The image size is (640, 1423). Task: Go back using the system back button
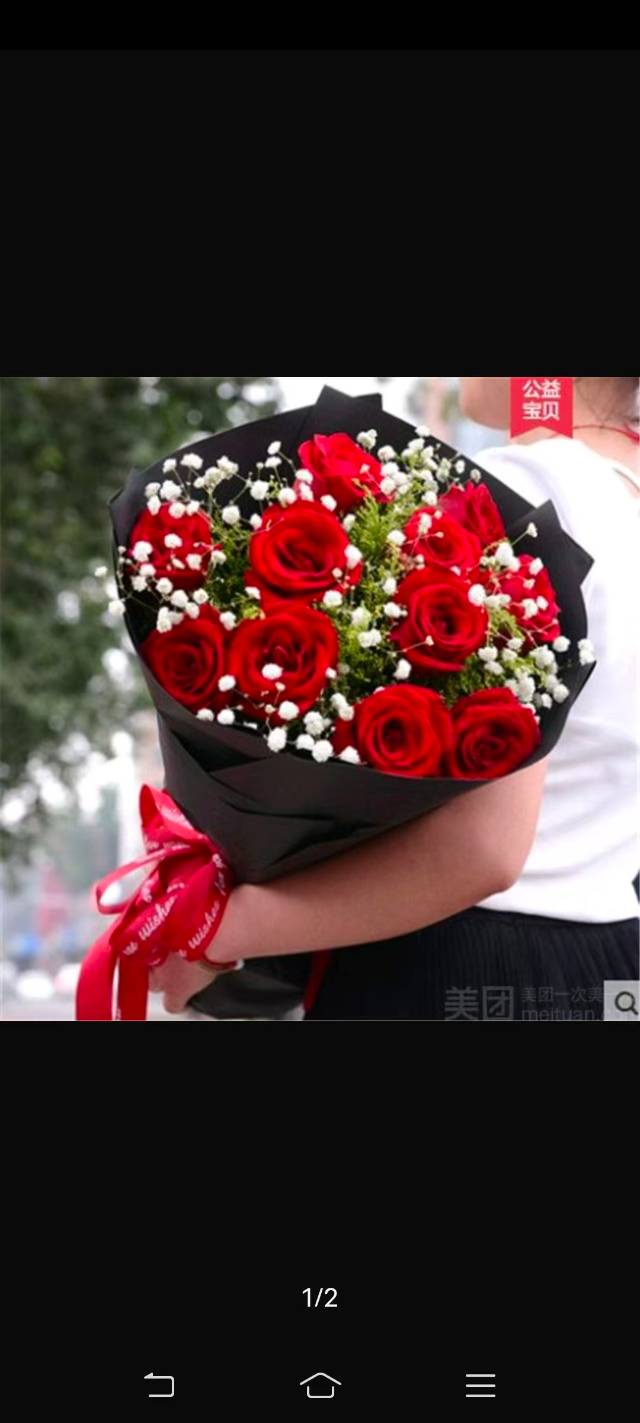pyautogui.click(x=160, y=1385)
